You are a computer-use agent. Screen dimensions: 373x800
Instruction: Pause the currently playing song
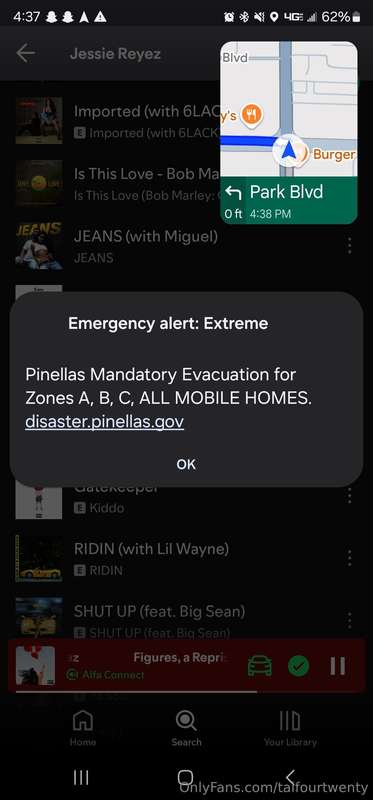[x=337, y=666]
